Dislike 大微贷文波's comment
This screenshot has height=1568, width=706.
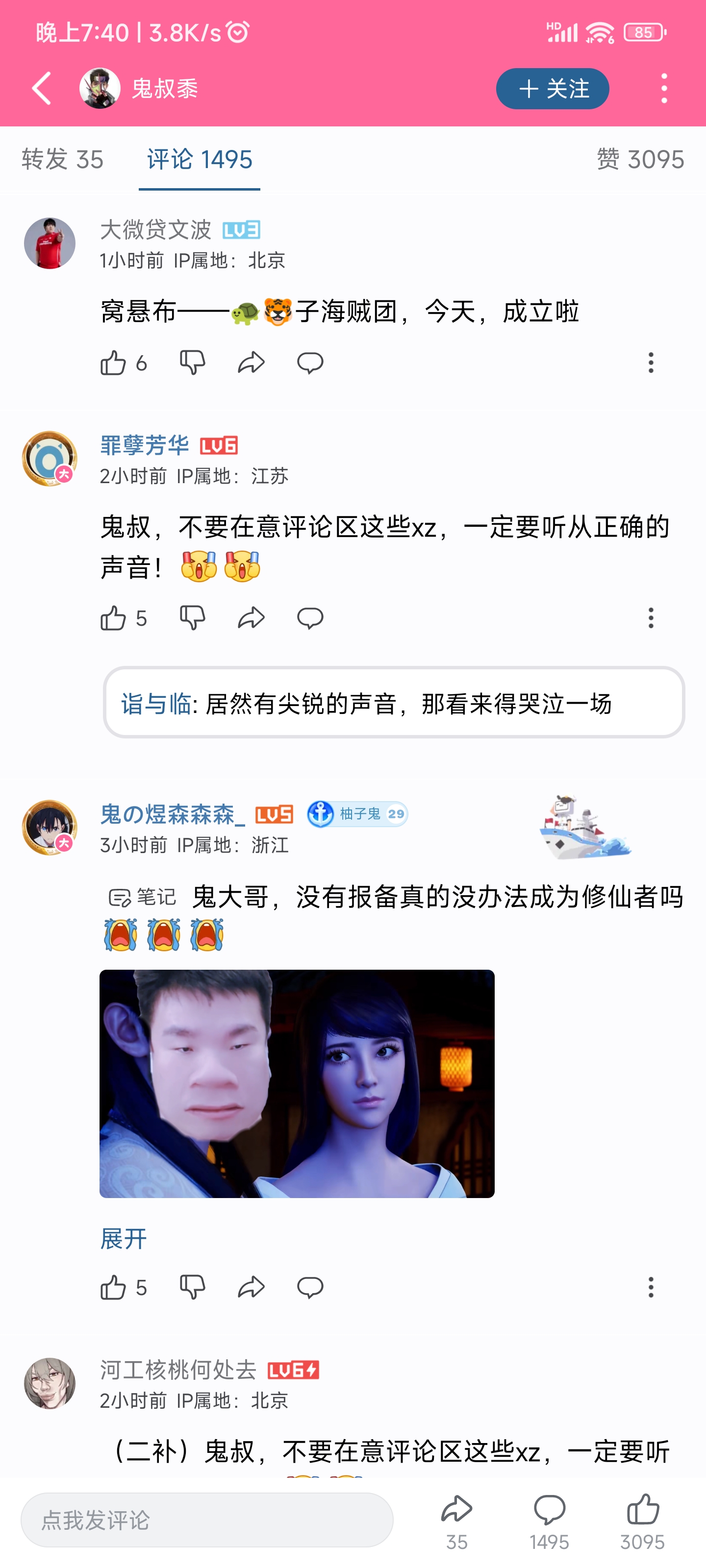[193, 363]
